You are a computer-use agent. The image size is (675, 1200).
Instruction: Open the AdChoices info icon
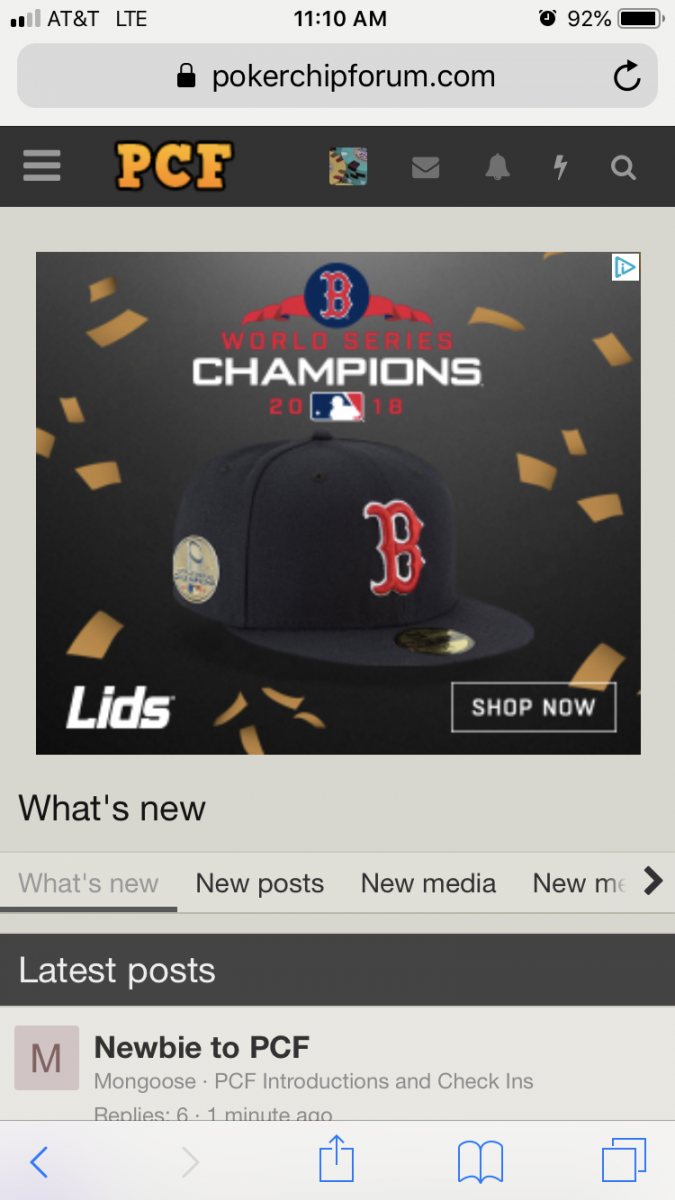pyautogui.click(x=625, y=267)
